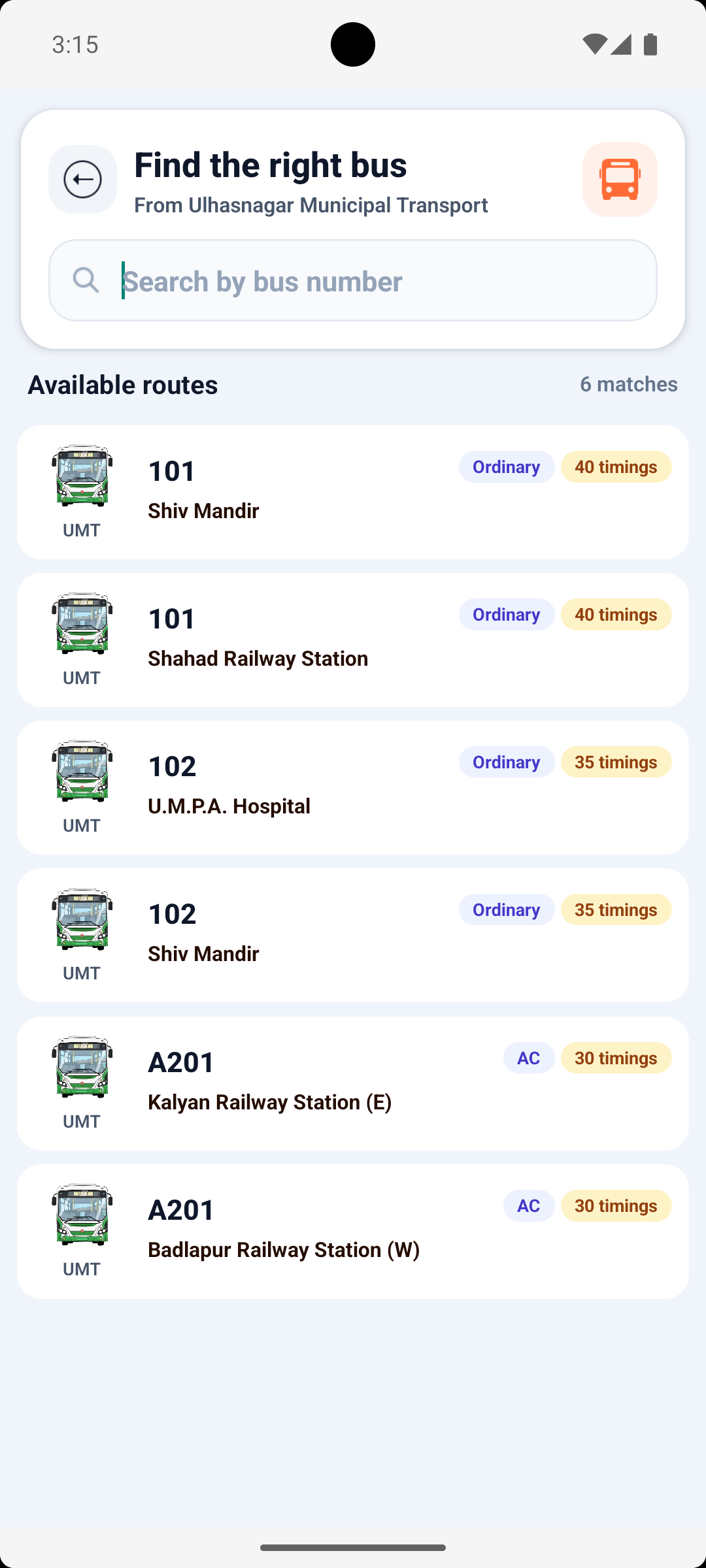Image resolution: width=706 pixels, height=1568 pixels.
Task: Select the UMT bus icon for route 101 Shiv Mandir
Action: (81, 477)
